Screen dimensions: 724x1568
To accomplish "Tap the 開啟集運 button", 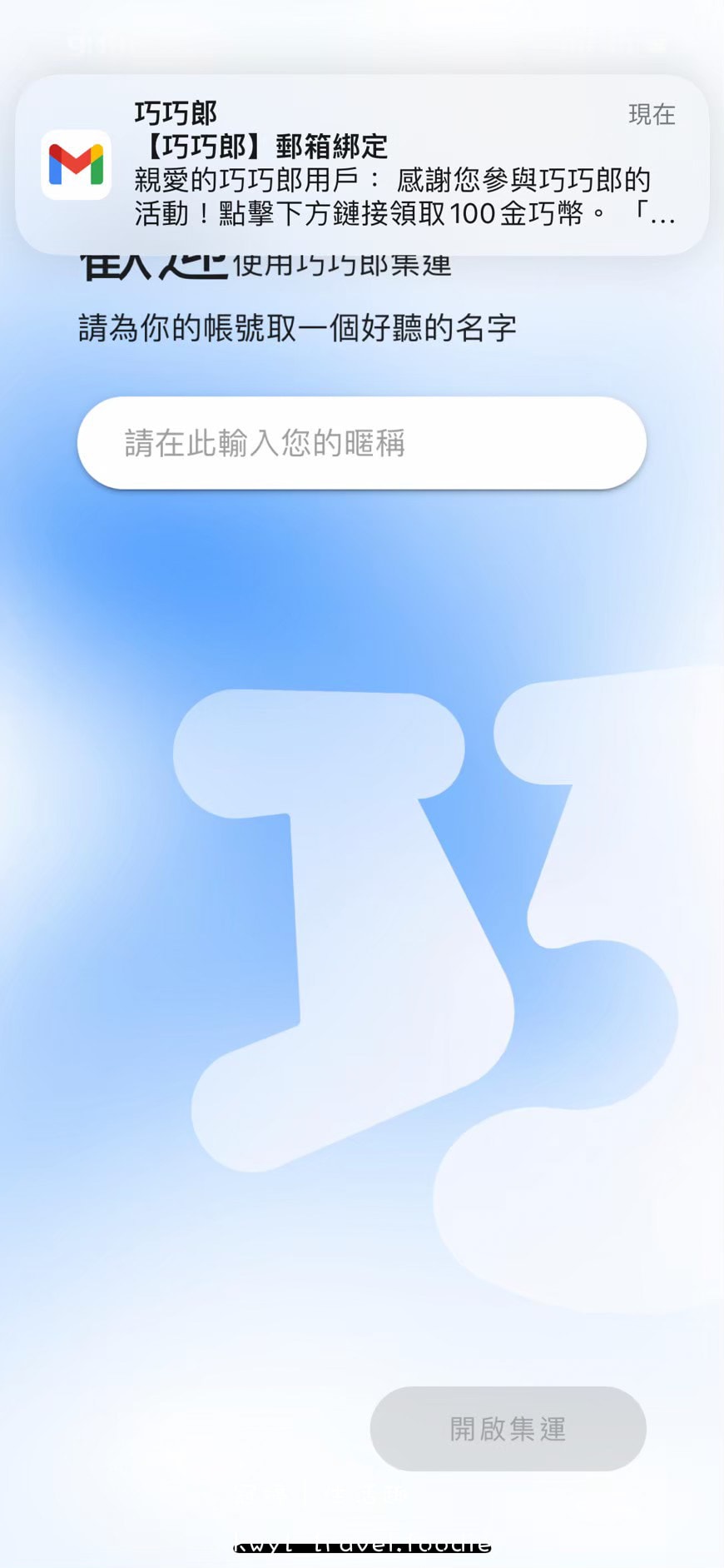I will (x=508, y=1429).
